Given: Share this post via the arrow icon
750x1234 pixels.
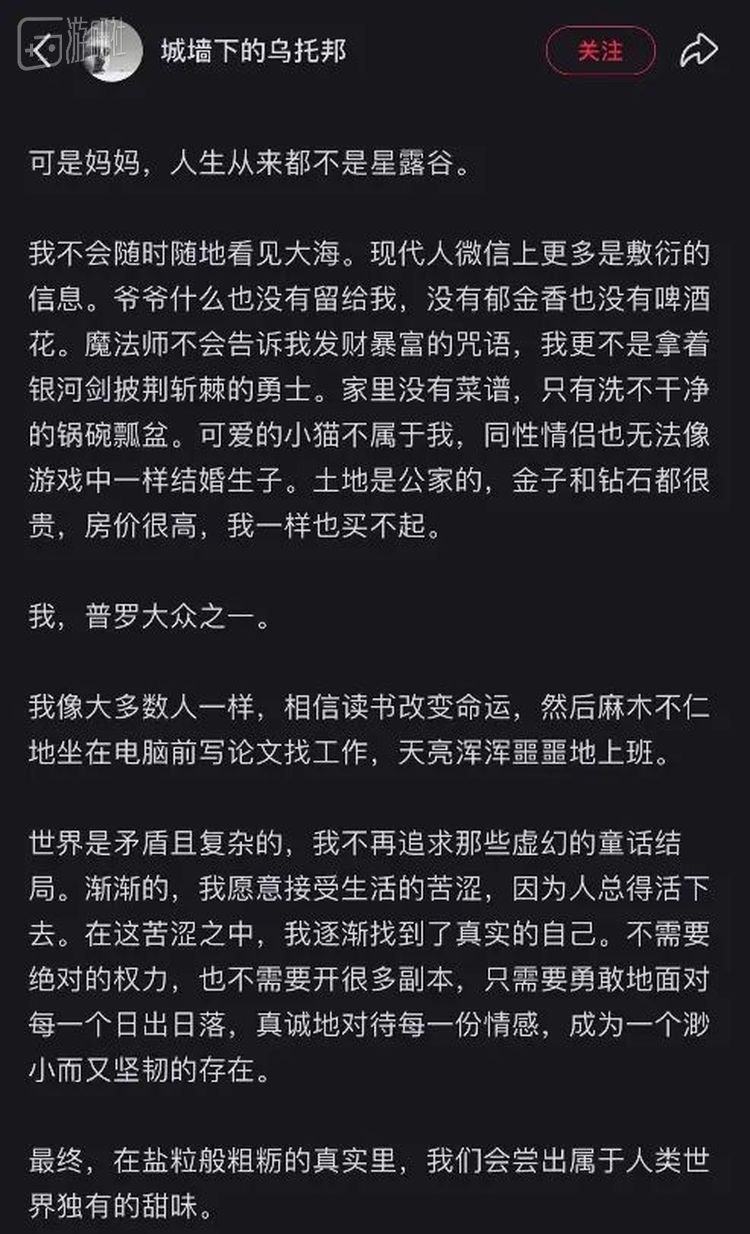Looking at the screenshot, I should coord(698,51).
